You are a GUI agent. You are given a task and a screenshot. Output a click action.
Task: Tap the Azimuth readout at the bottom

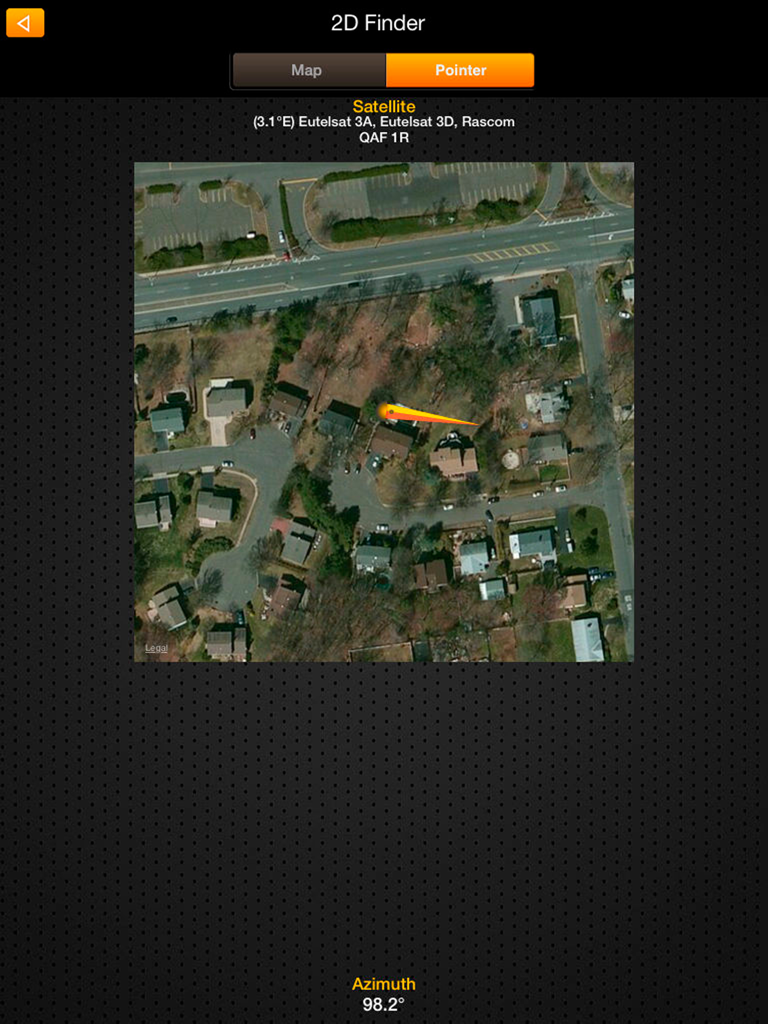[384, 984]
